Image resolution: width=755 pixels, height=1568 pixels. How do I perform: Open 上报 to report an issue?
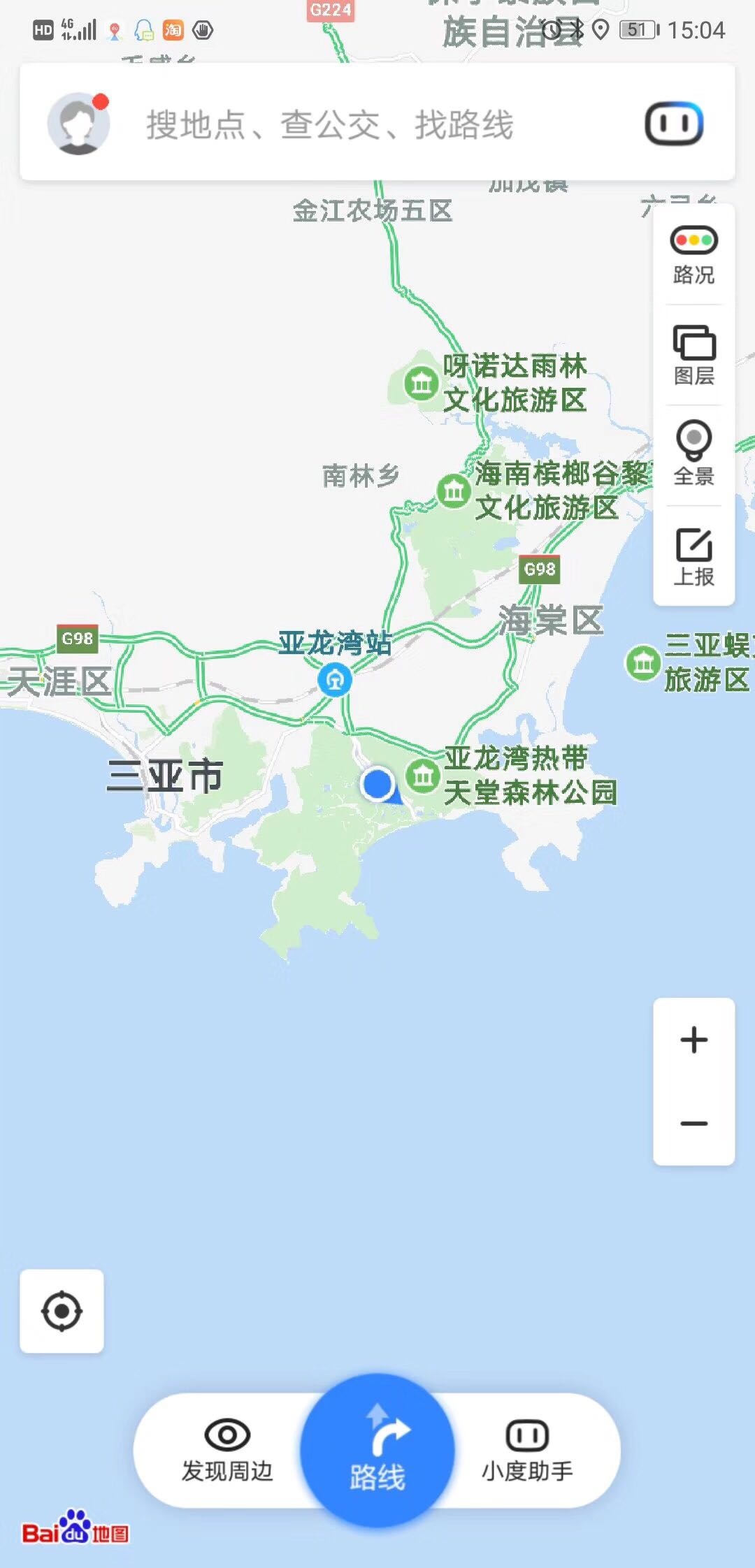(x=693, y=556)
